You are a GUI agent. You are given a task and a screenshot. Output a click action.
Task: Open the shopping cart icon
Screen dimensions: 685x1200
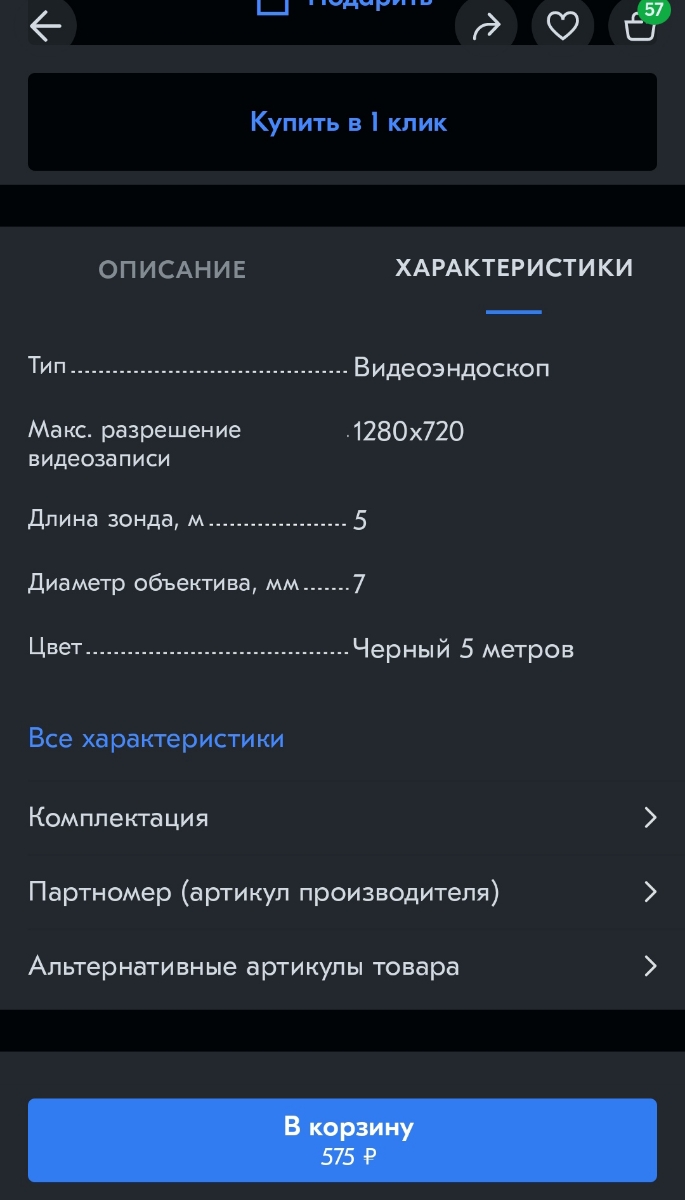[640, 27]
